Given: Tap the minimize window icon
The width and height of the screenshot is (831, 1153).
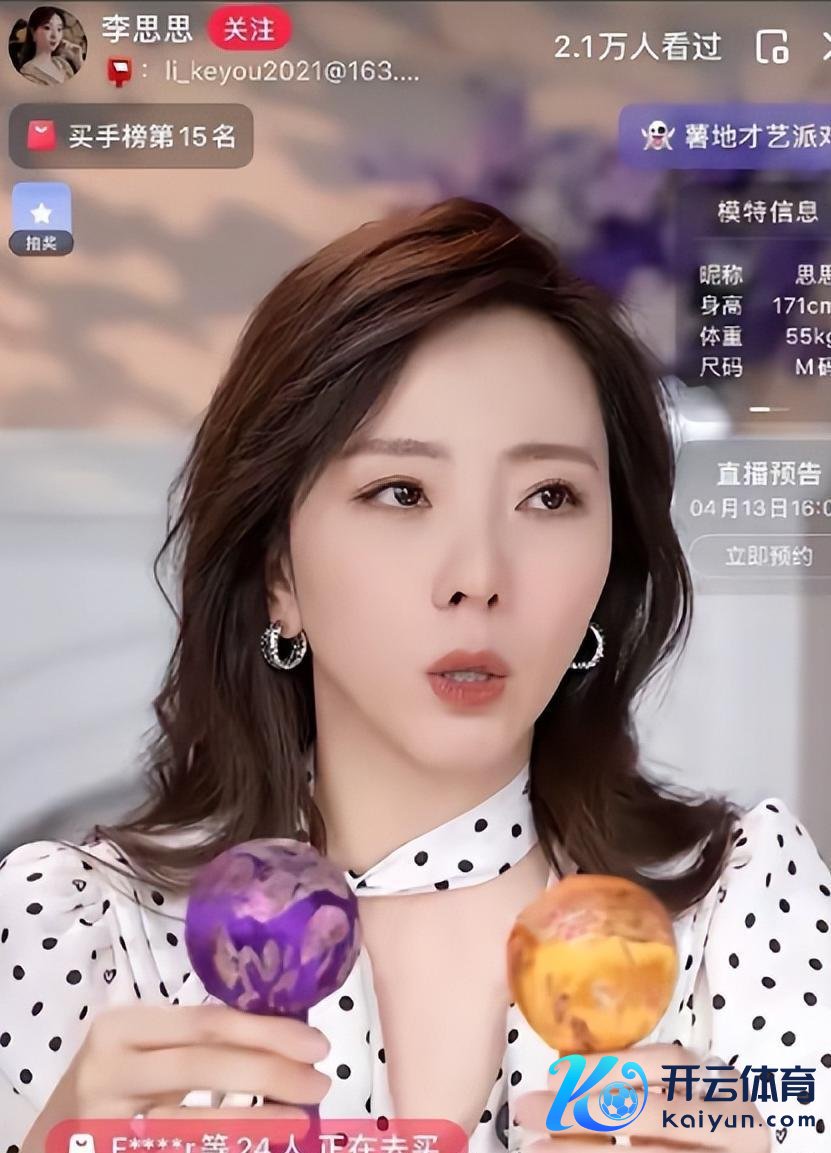Looking at the screenshot, I should point(771,46).
